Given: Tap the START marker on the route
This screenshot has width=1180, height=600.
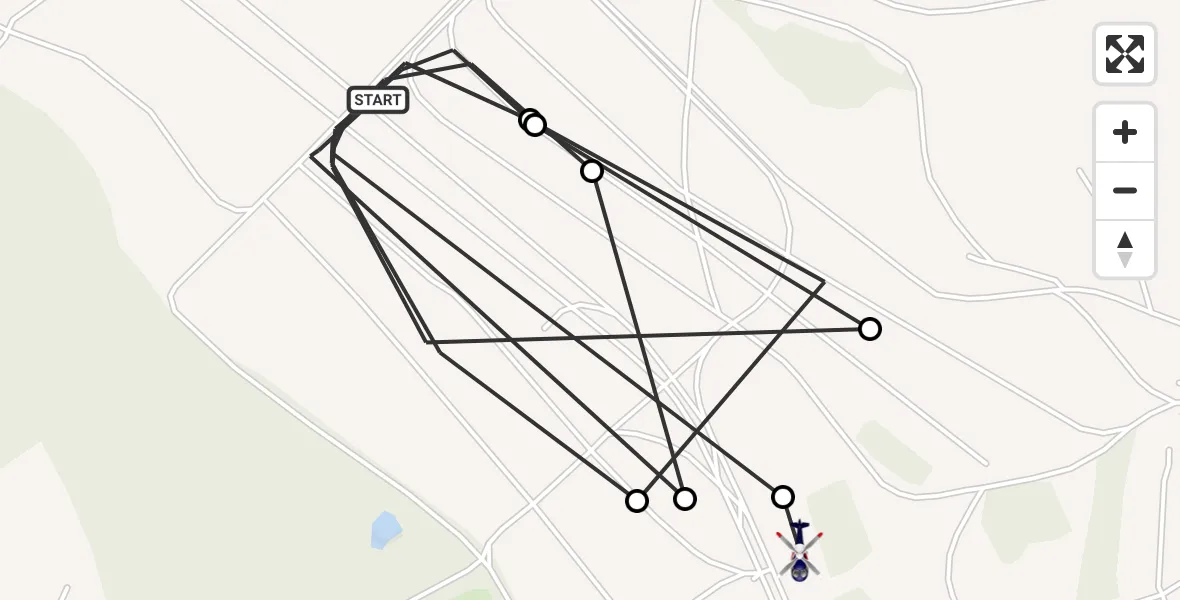Looking at the screenshot, I should tap(378, 100).
